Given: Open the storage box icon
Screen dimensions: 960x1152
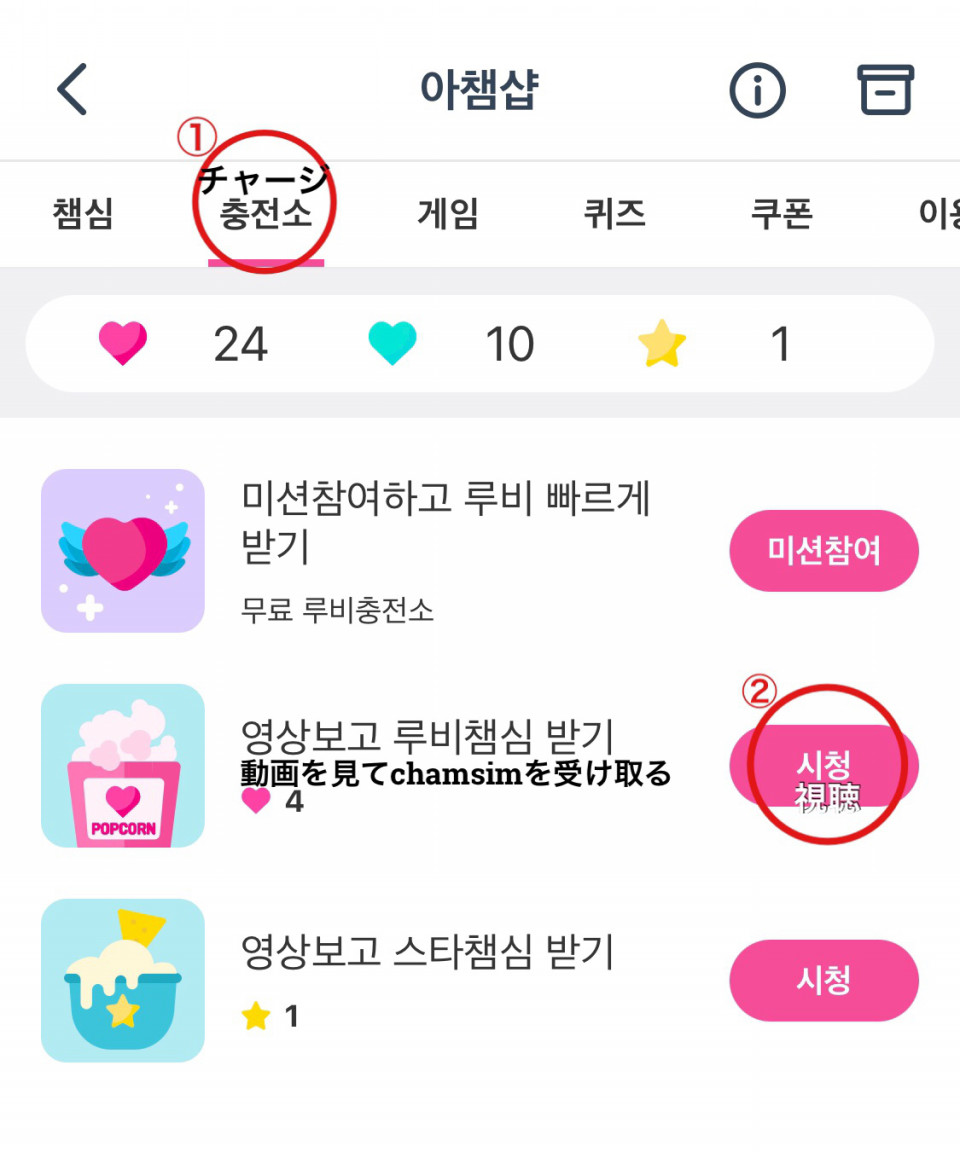Looking at the screenshot, I should [885, 91].
